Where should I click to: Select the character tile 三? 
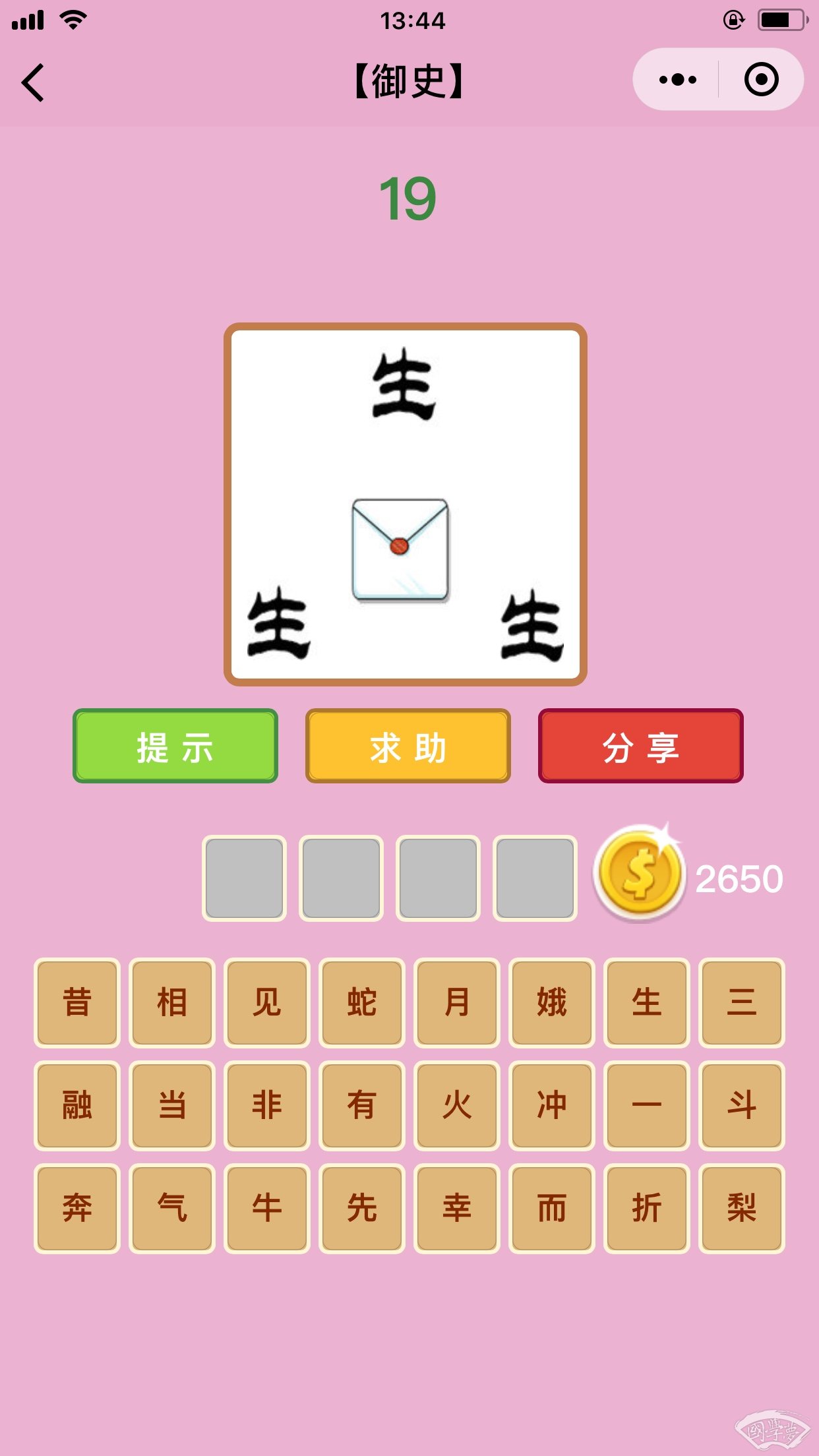741,1002
